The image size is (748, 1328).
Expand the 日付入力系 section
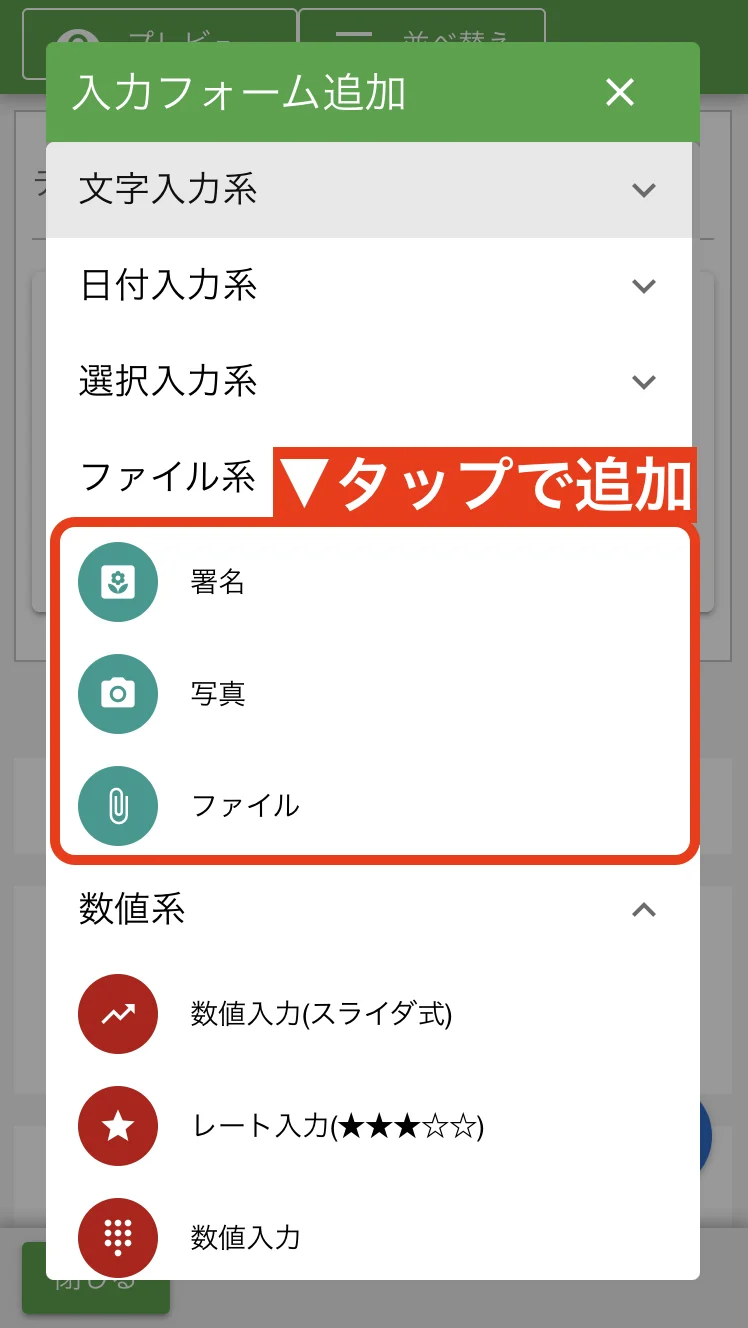pos(368,286)
